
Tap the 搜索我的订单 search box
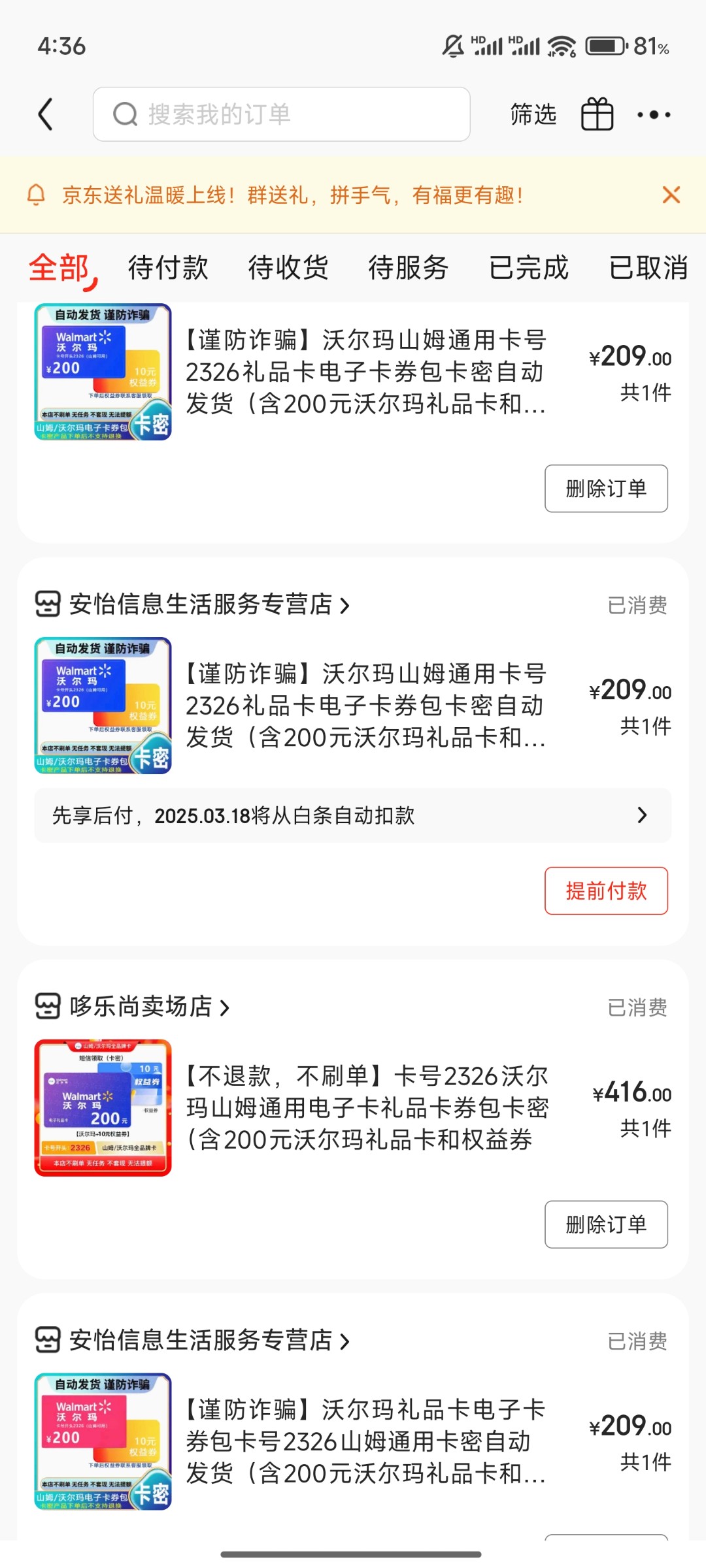pyautogui.click(x=281, y=114)
